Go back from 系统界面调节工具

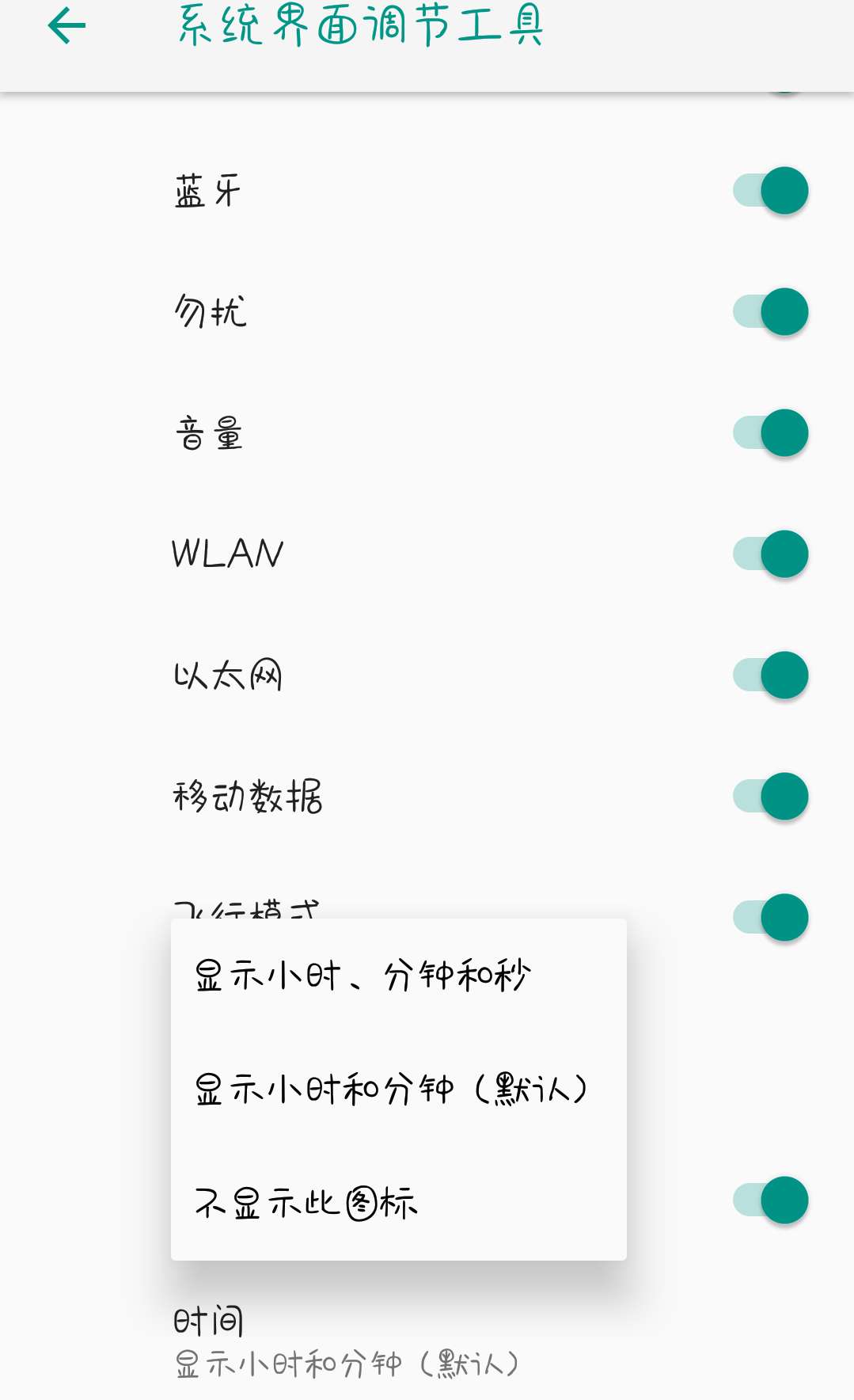pyautogui.click(x=66, y=26)
